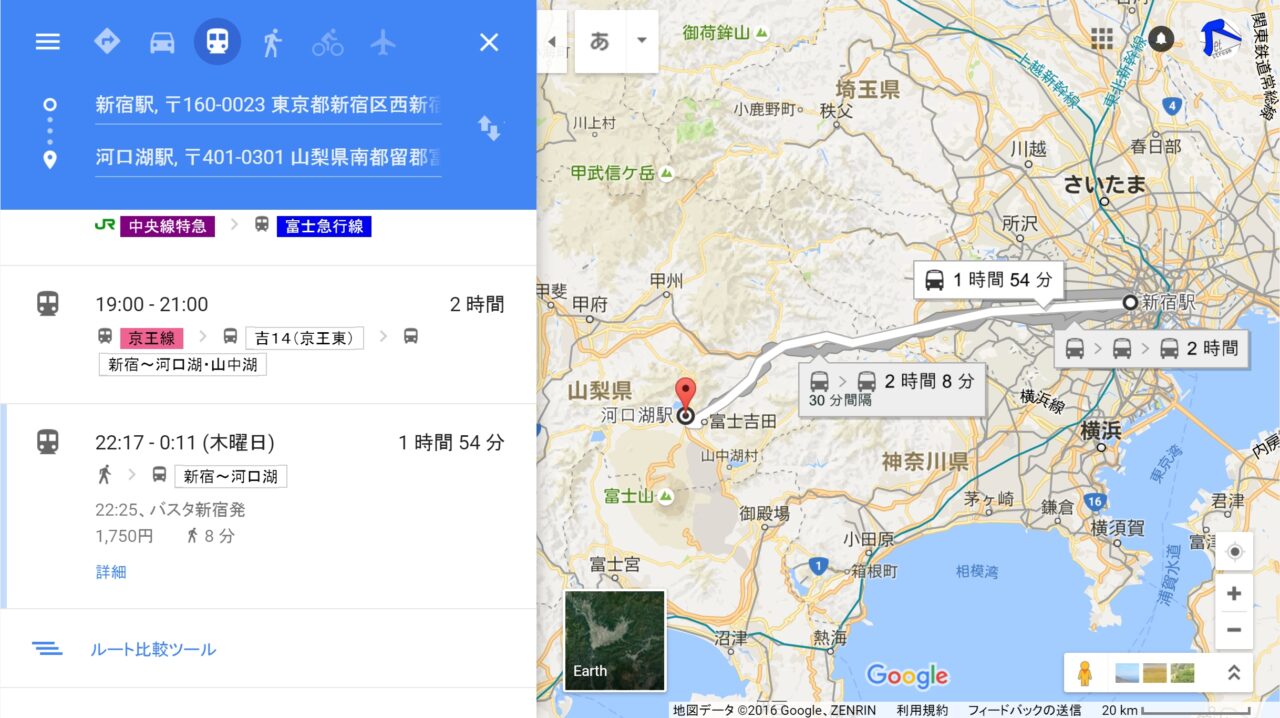Select walking directions mode
The width and height of the screenshot is (1280, 718).
pyautogui.click(x=272, y=42)
